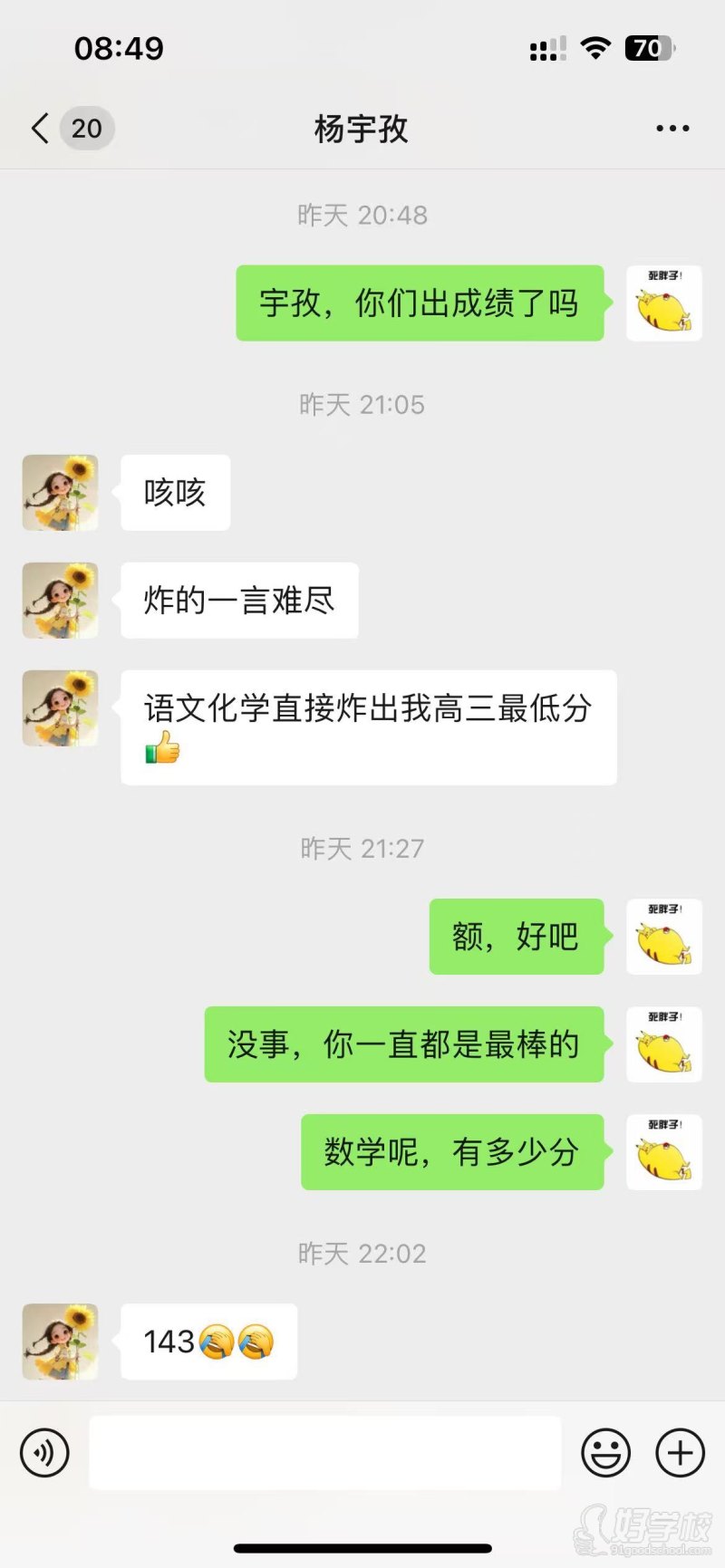Tap the plus icon to add attachments

(x=678, y=1452)
